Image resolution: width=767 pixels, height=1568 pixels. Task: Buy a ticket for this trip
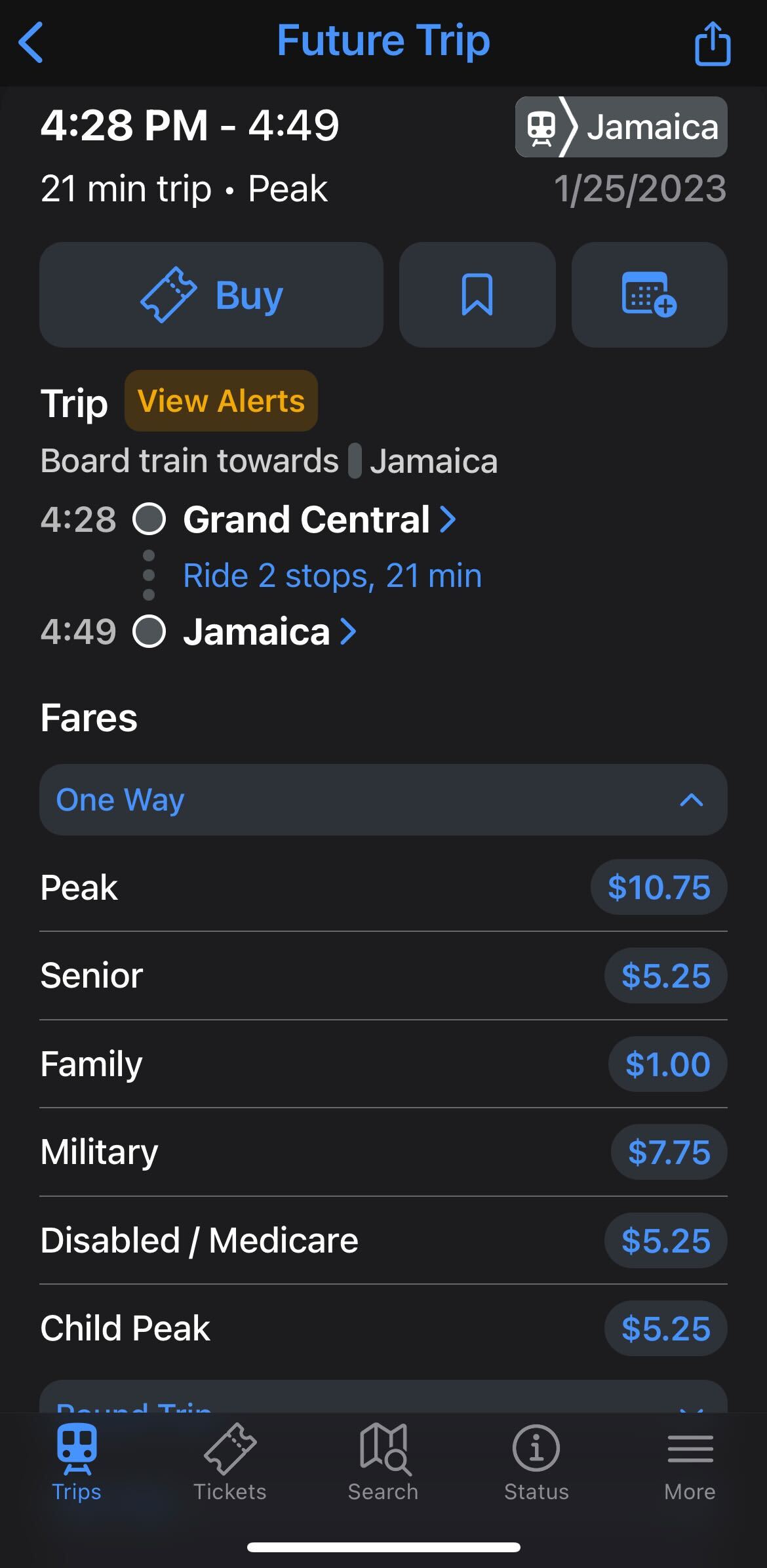pyautogui.click(x=211, y=295)
